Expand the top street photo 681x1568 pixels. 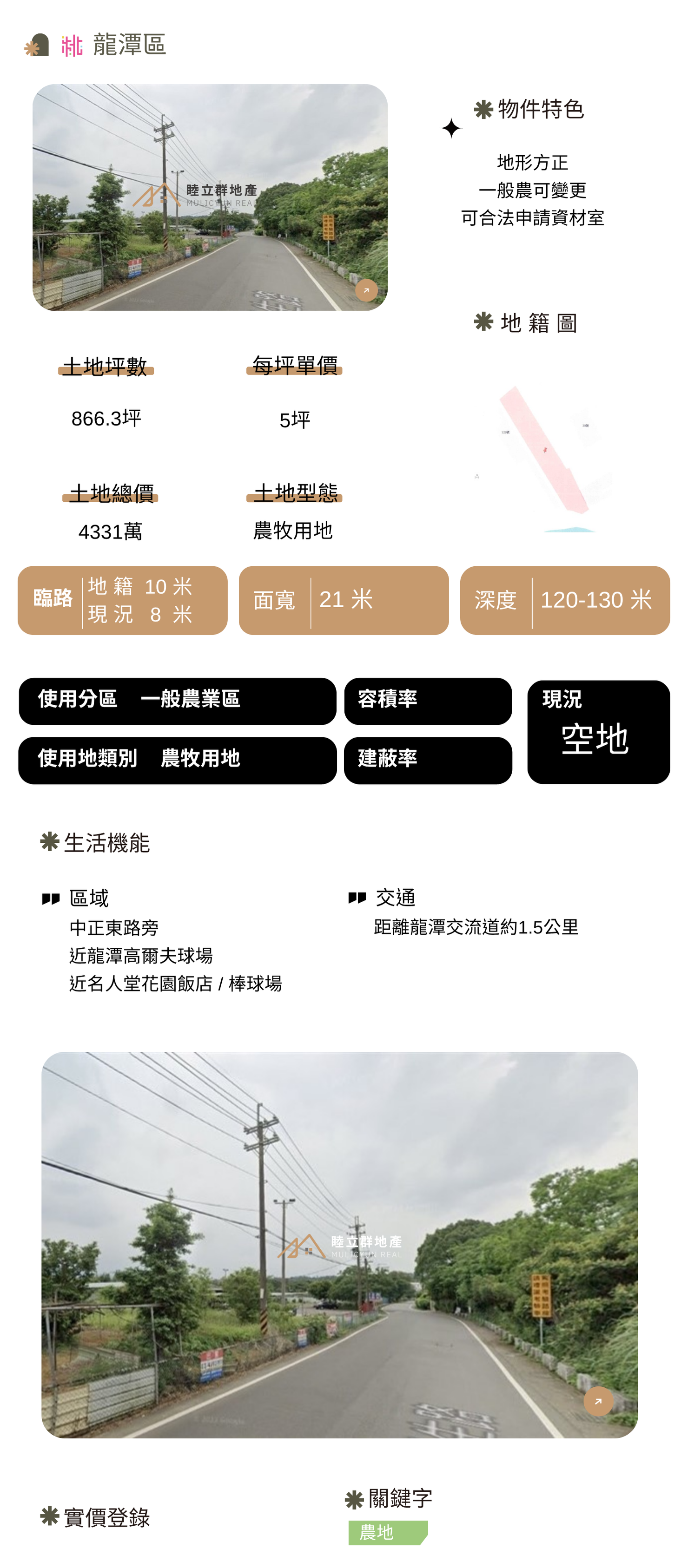[366, 290]
